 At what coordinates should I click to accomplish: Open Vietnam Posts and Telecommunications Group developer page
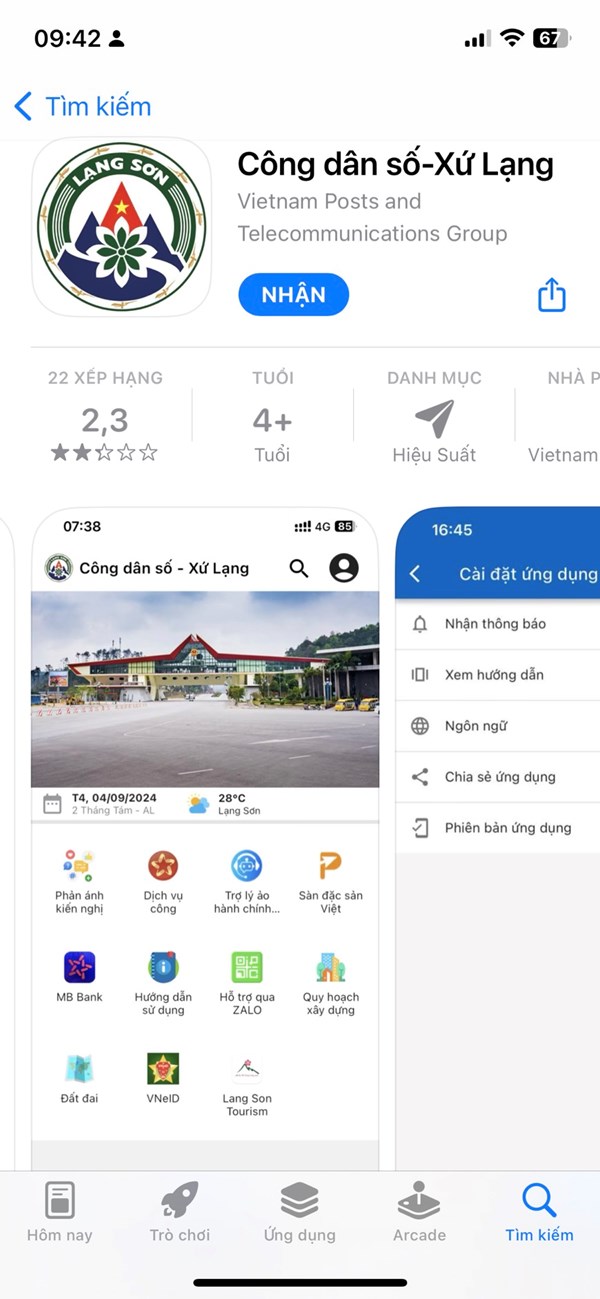pos(371,217)
